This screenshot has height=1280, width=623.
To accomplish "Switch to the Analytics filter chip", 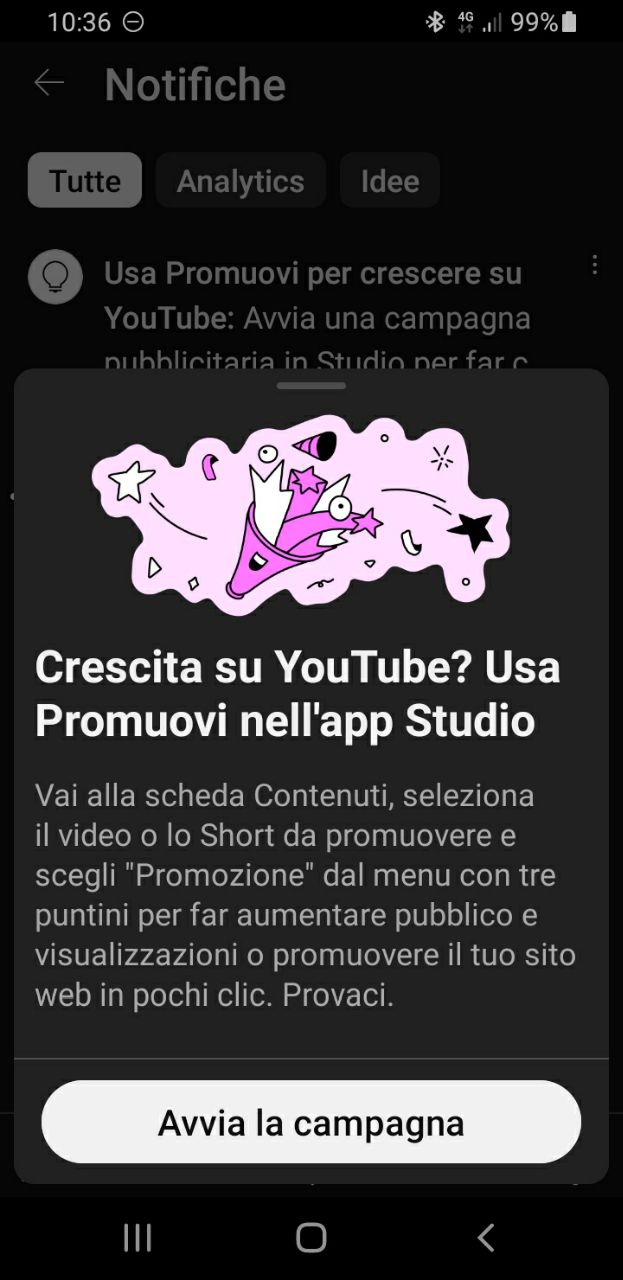I will (240, 181).
